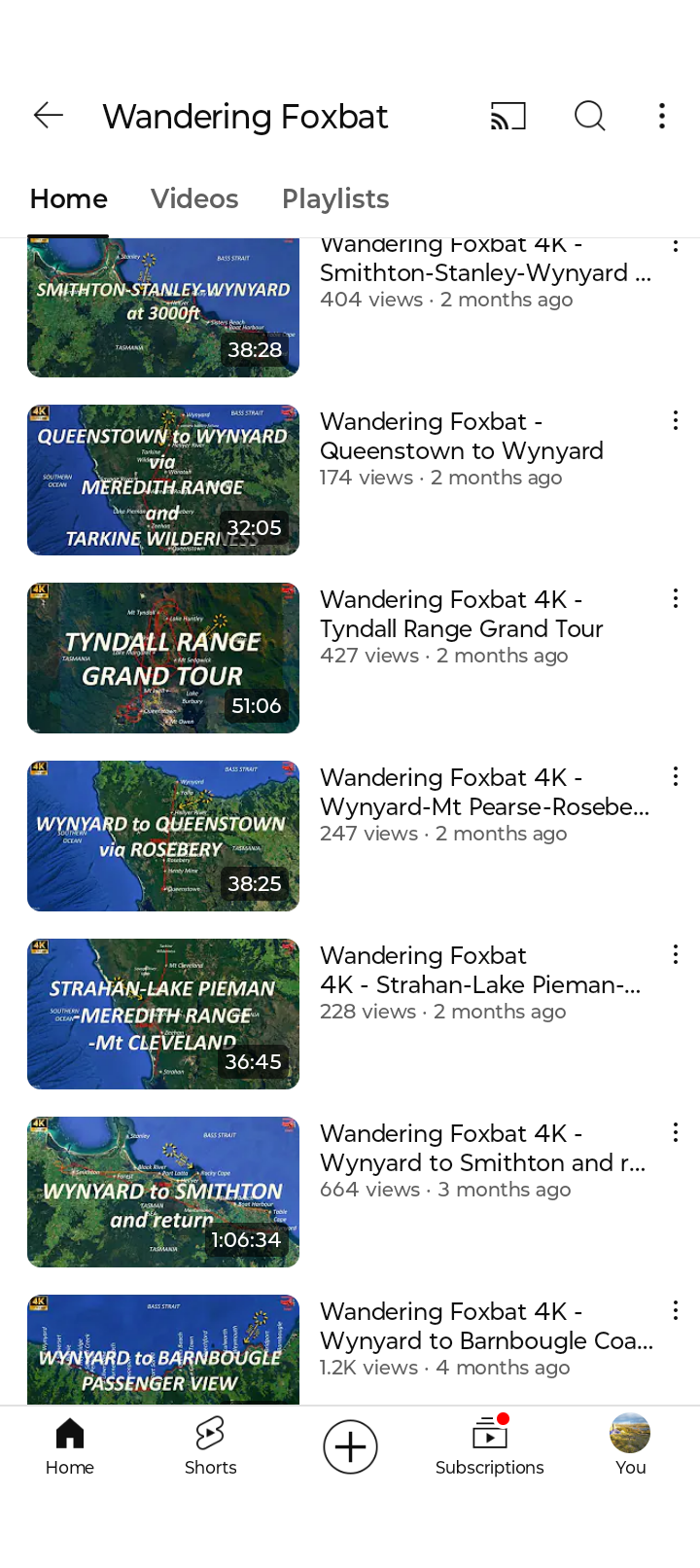Go back from Wandering Foxbat channel

coord(49,116)
